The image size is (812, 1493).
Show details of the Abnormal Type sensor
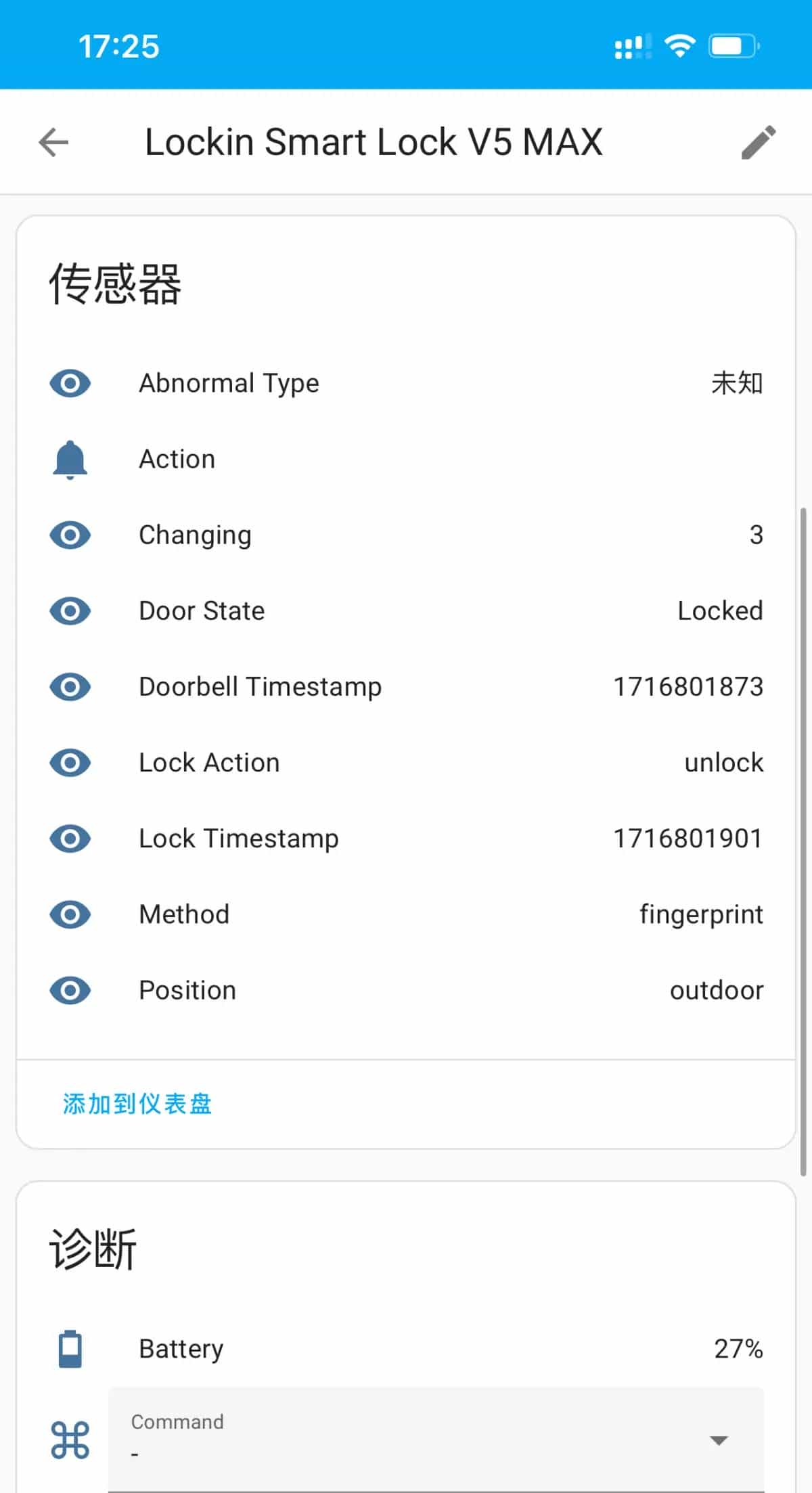coord(70,382)
